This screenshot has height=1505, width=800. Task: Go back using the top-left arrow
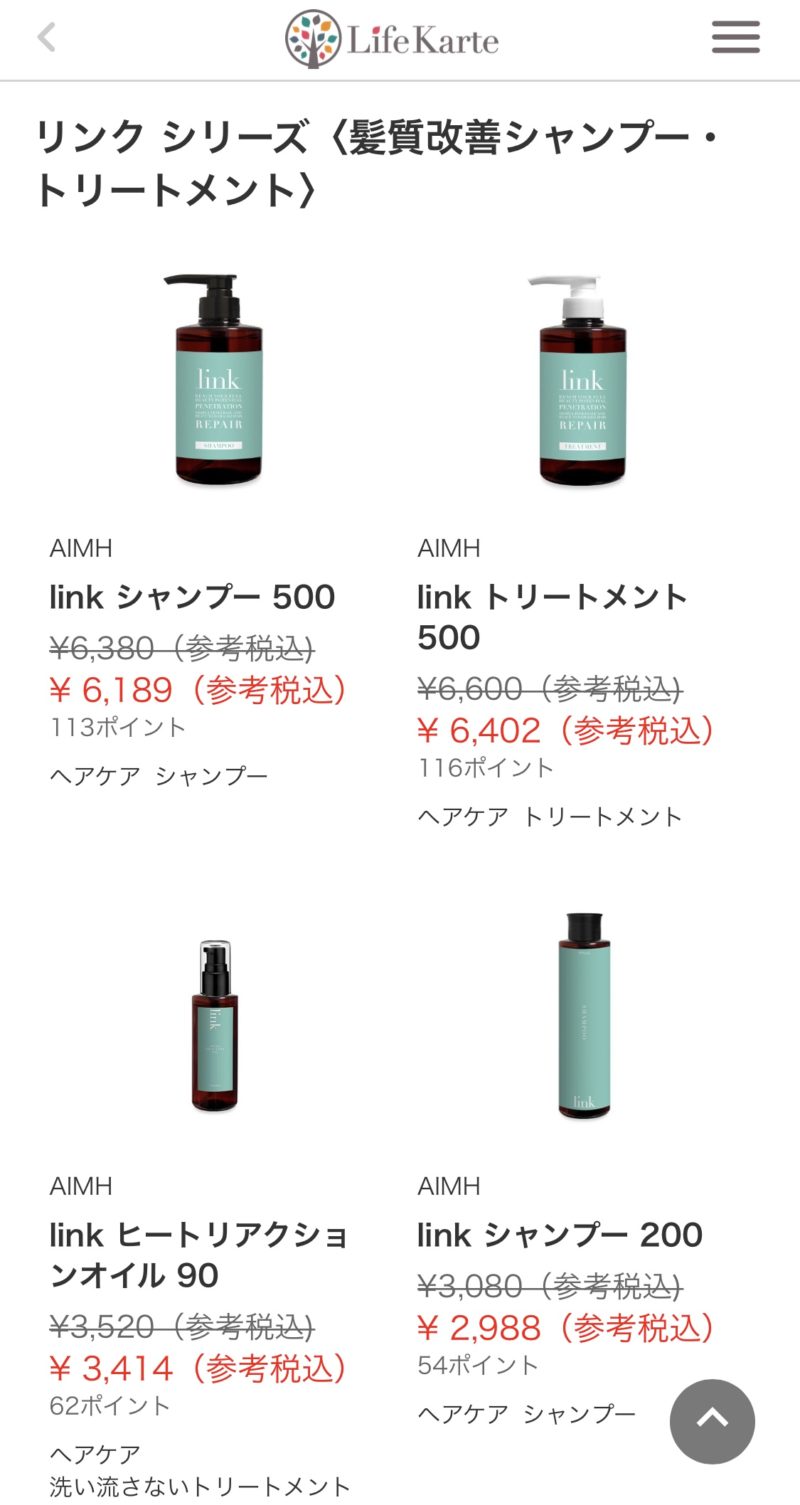point(46,38)
